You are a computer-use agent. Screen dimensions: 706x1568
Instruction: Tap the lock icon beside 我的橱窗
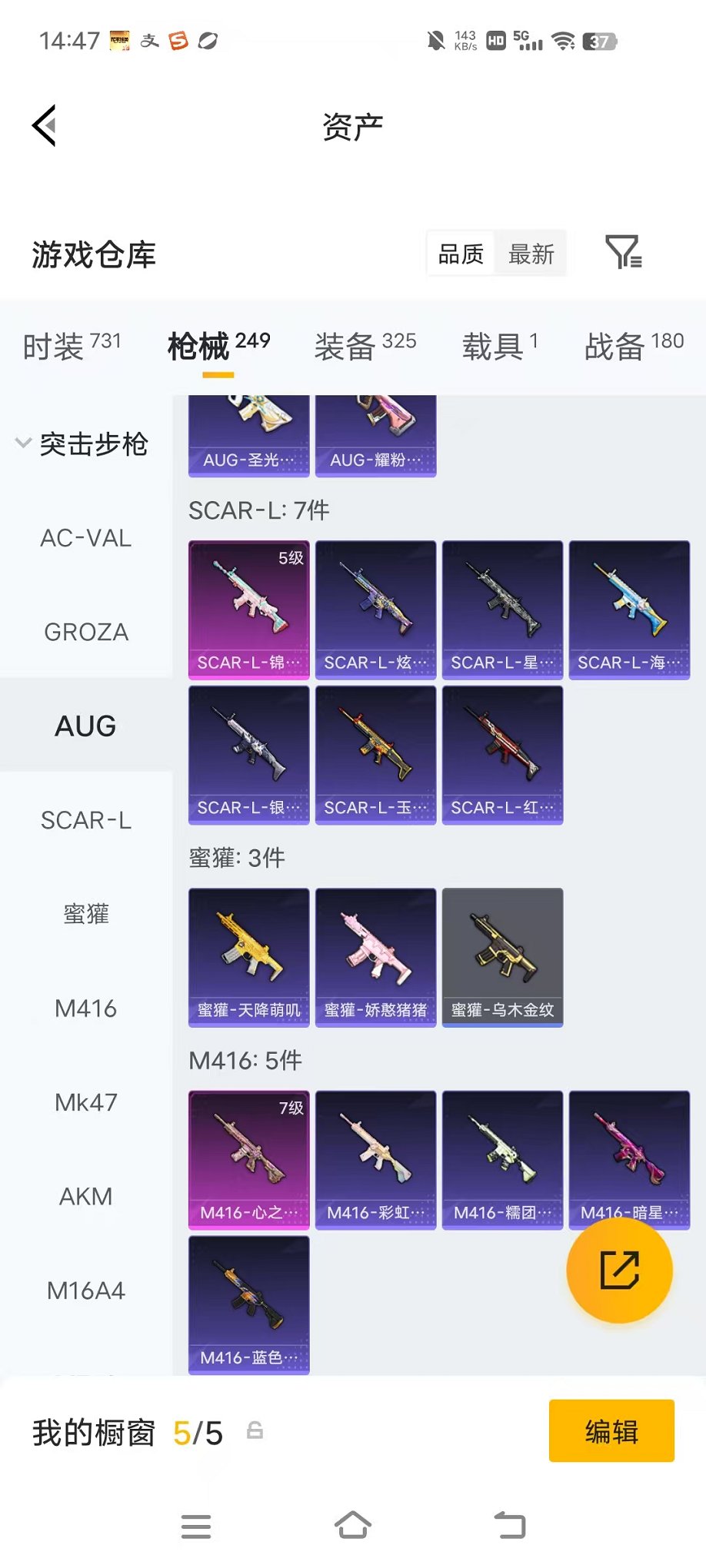pos(255,1431)
